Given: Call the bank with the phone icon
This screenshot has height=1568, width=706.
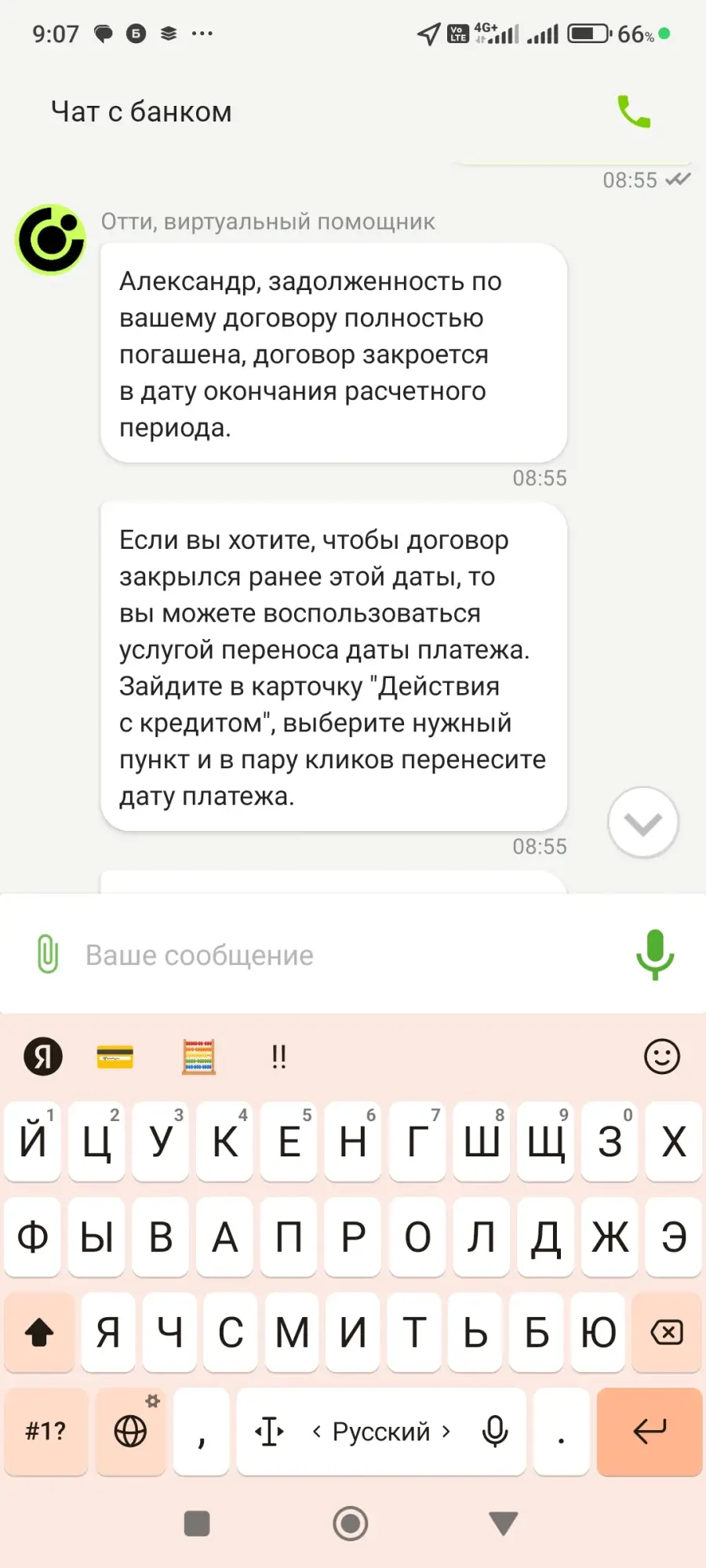Looking at the screenshot, I should point(634,111).
